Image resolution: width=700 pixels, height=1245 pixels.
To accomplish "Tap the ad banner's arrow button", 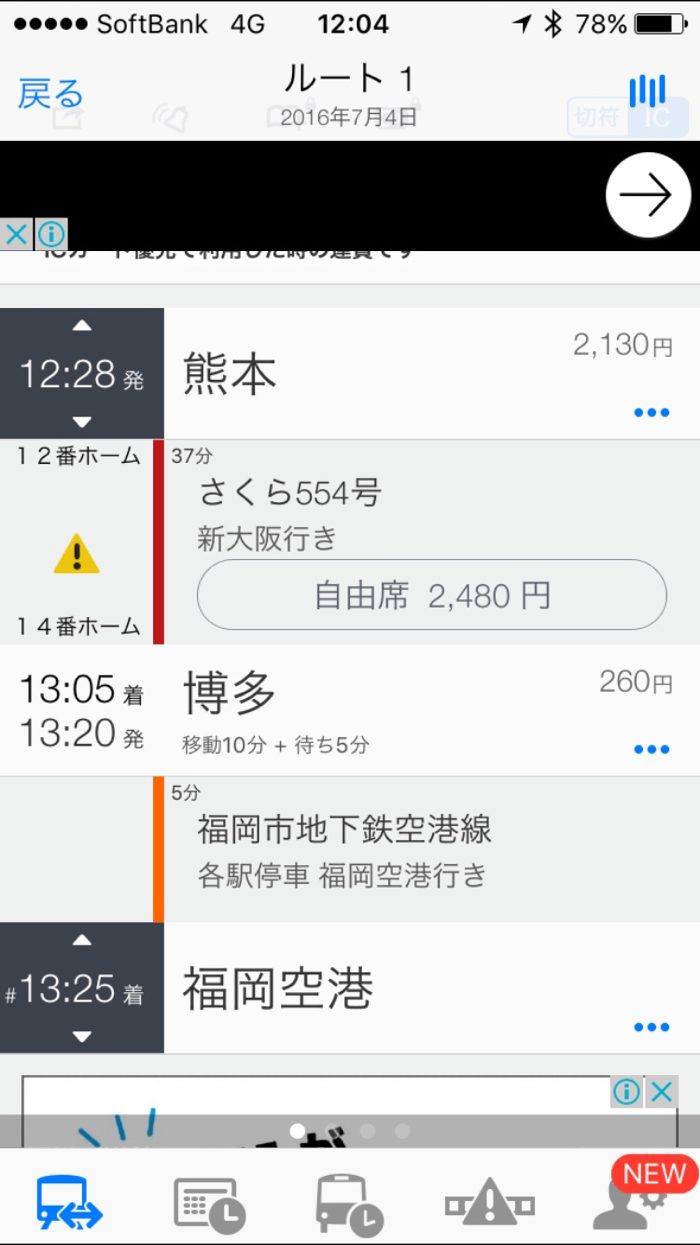I will click(x=647, y=195).
